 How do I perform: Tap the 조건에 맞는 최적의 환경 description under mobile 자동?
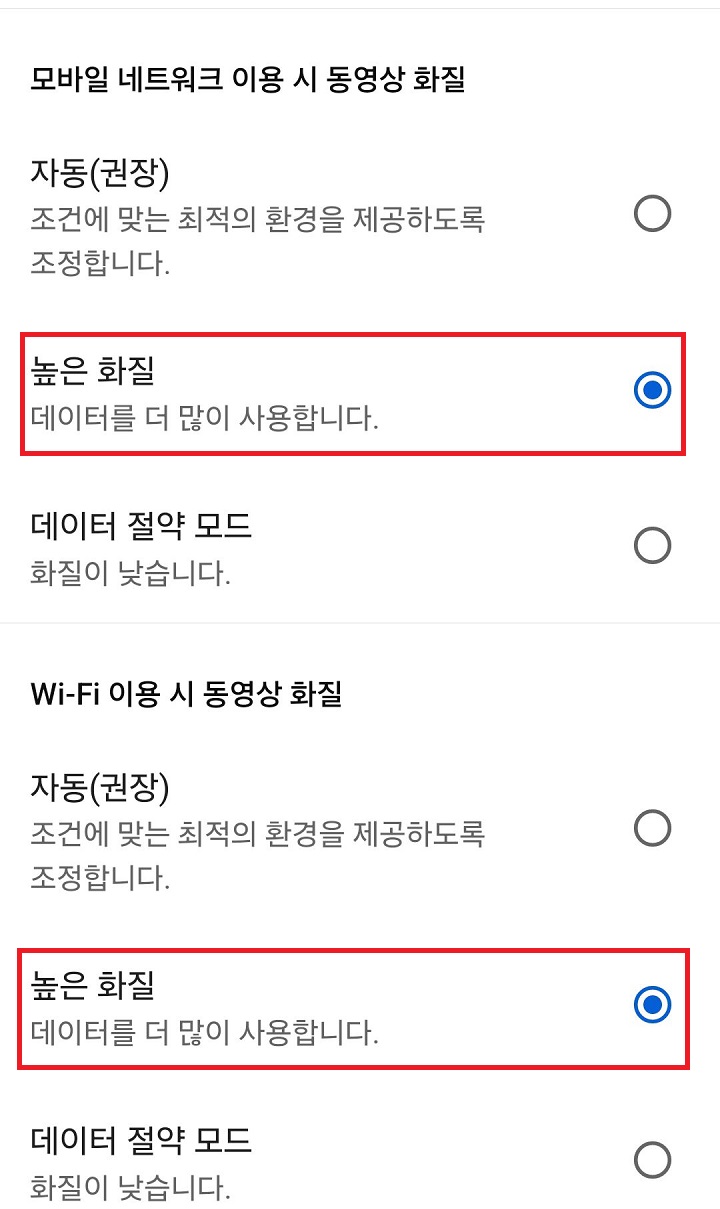[x=260, y=238]
